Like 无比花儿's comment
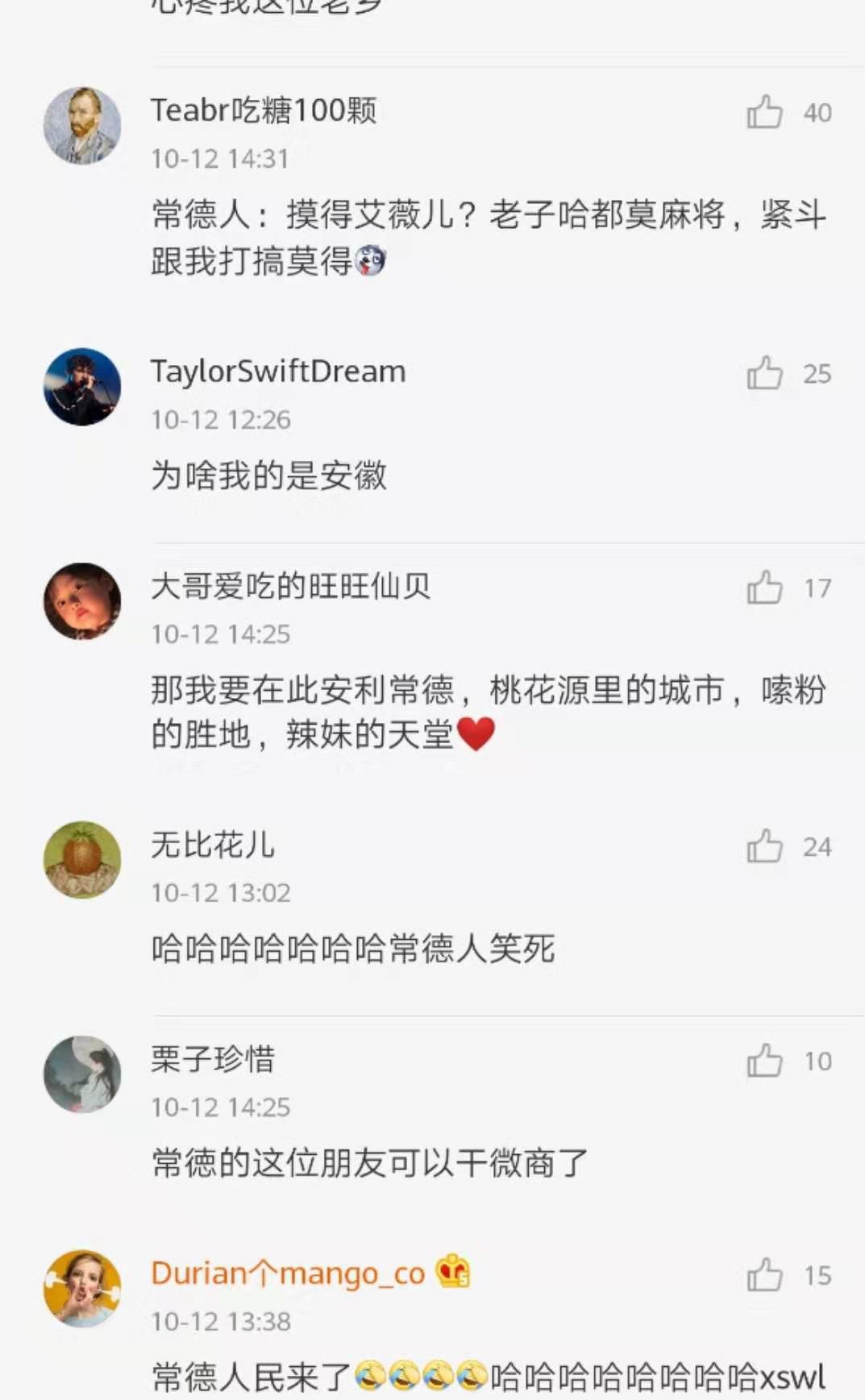 [764, 846]
